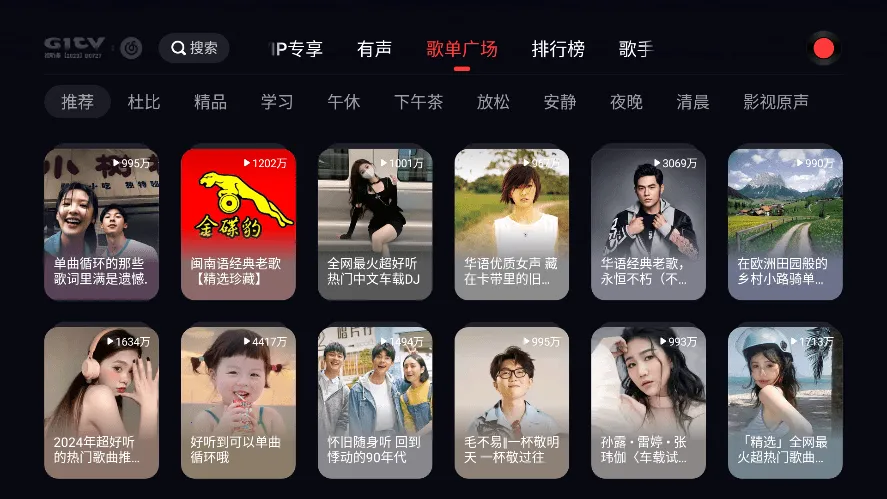The height and width of the screenshot is (499, 887).
Task: Go to the VIP专享 tab
Action: [x=298, y=49]
